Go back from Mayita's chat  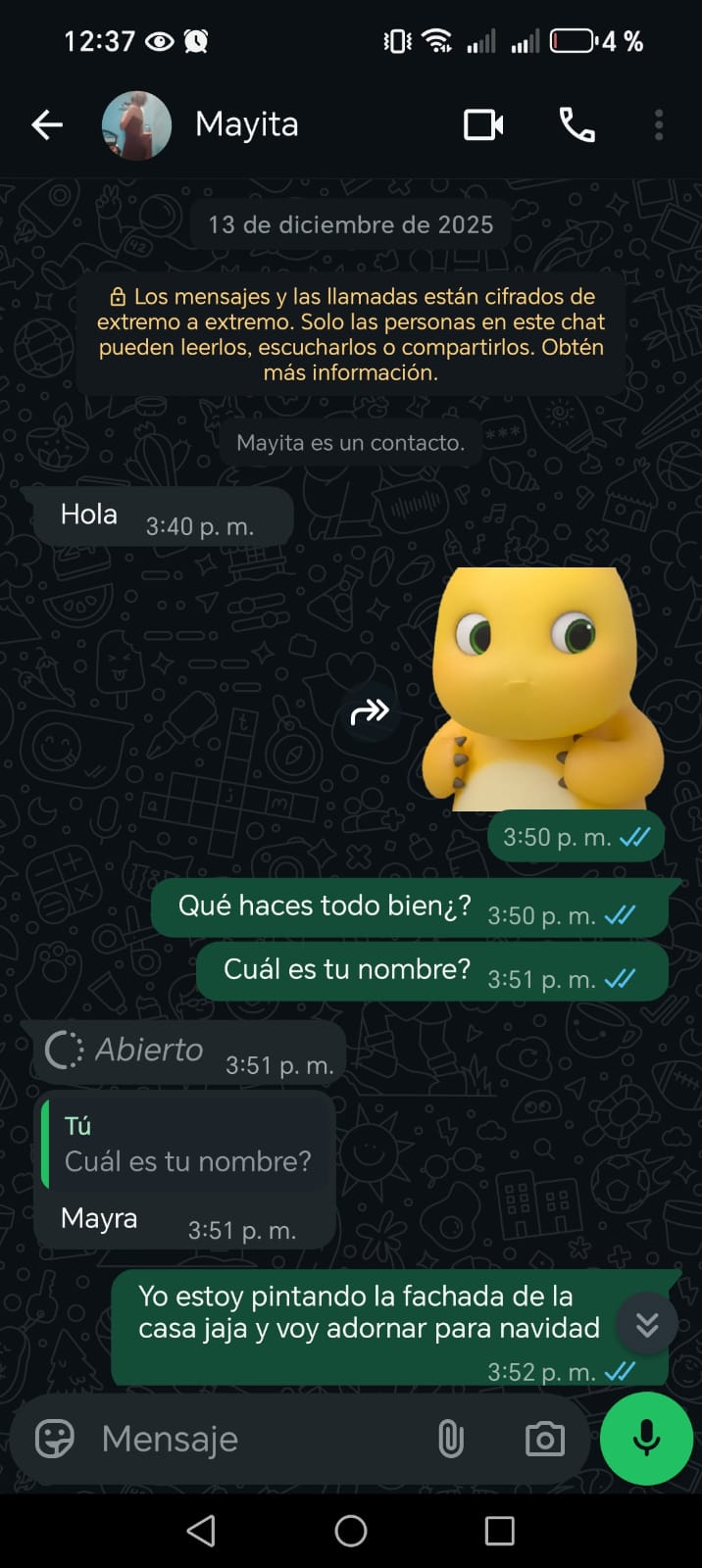tap(46, 124)
